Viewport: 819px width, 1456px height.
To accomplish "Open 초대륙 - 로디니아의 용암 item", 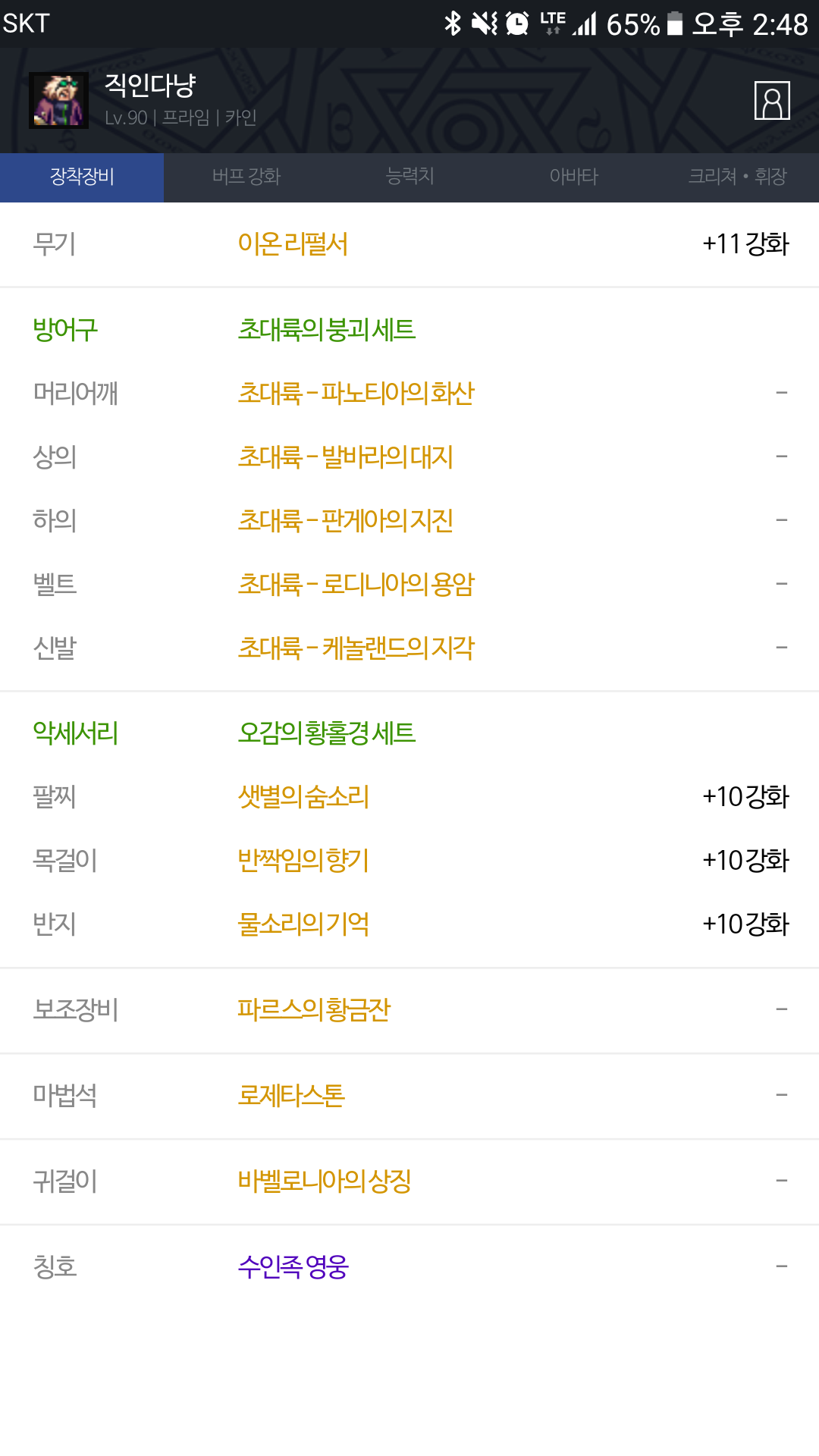I will (356, 585).
